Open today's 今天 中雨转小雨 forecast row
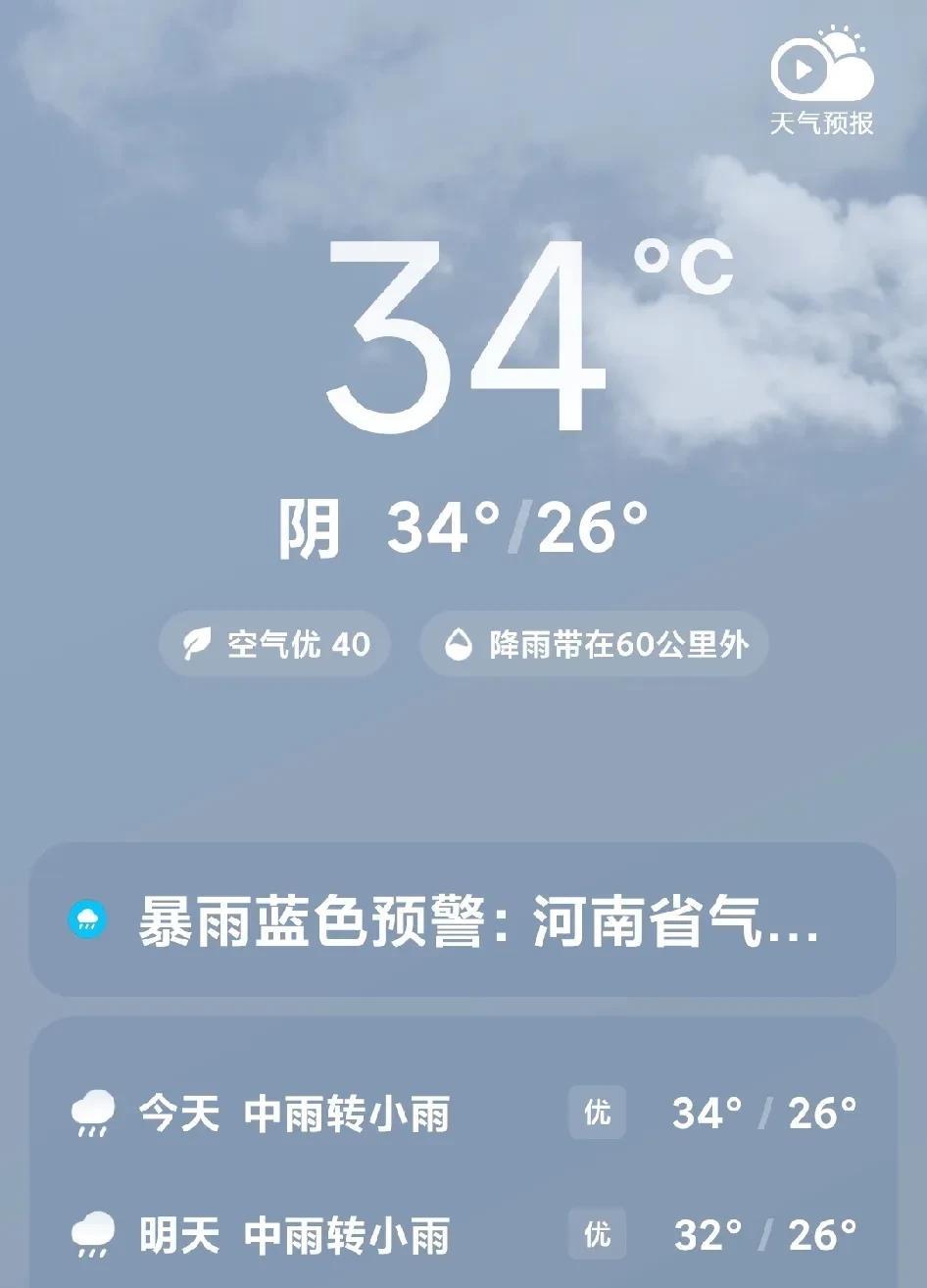 (463, 1114)
